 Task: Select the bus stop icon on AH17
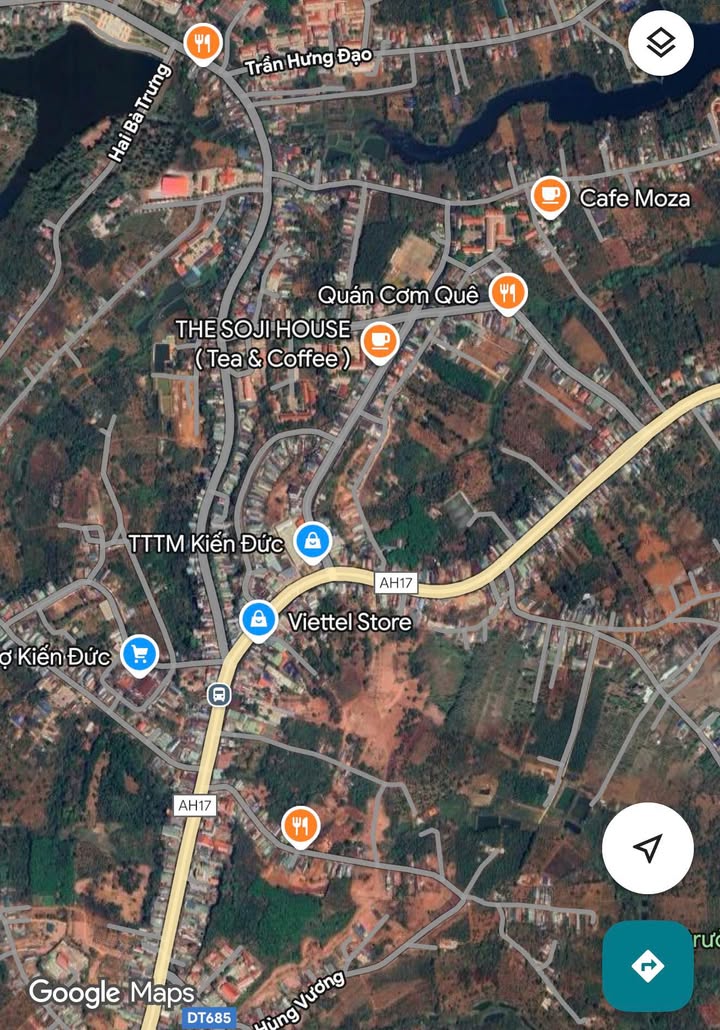click(217, 694)
